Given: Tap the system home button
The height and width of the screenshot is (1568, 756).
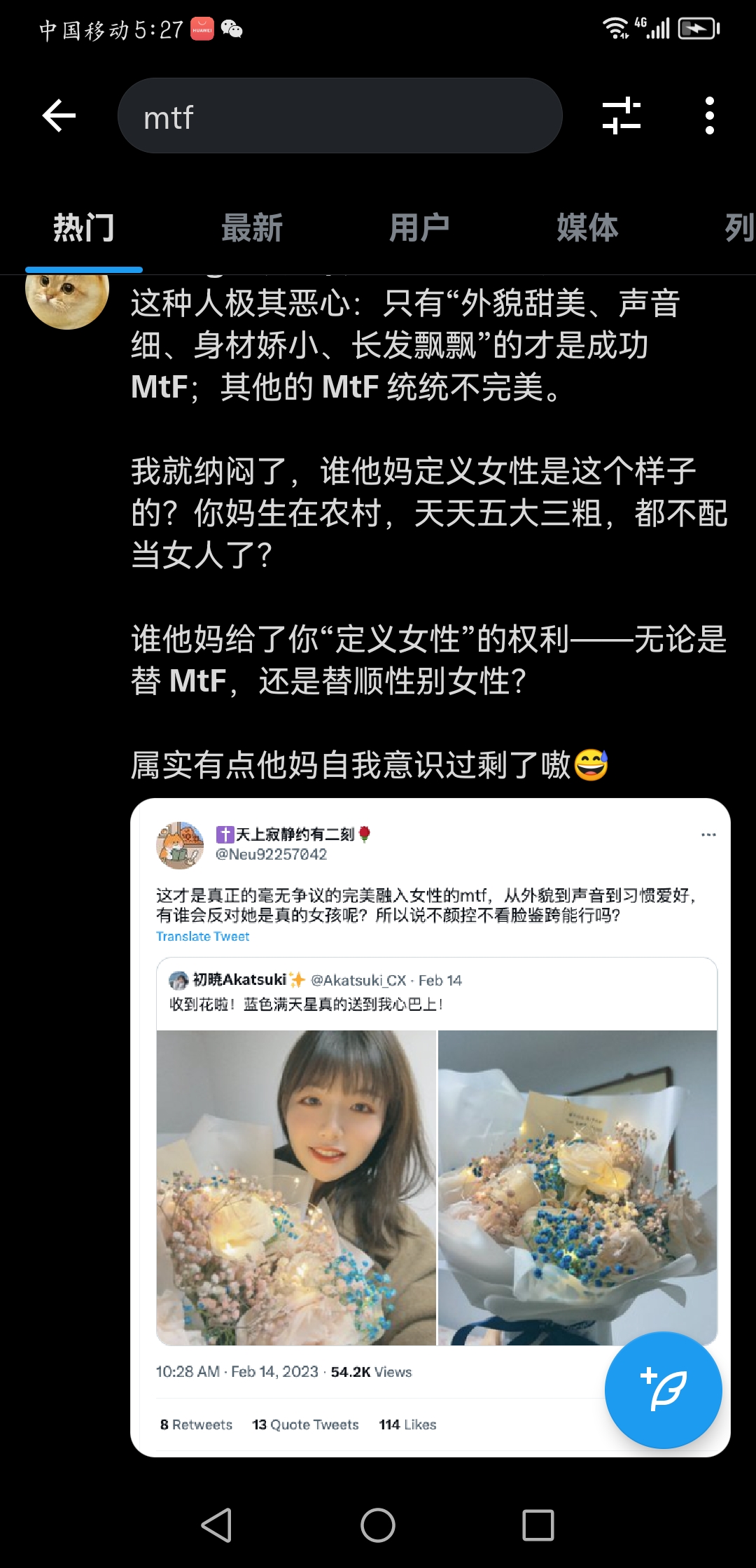Looking at the screenshot, I should 378,1525.
